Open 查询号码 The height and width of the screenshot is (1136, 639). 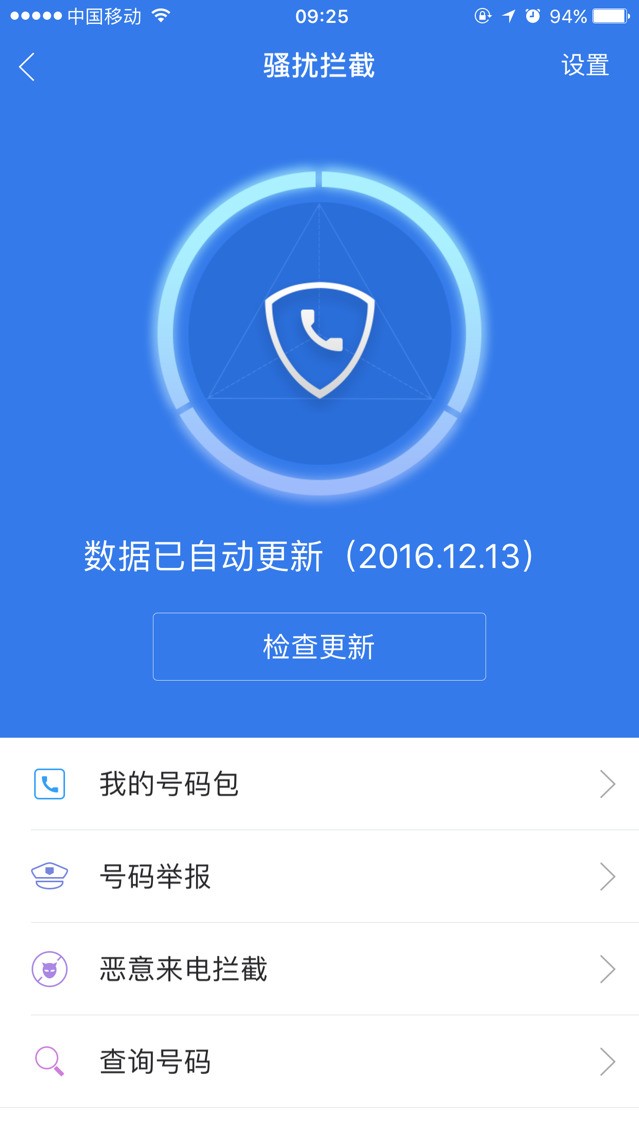point(320,1061)
